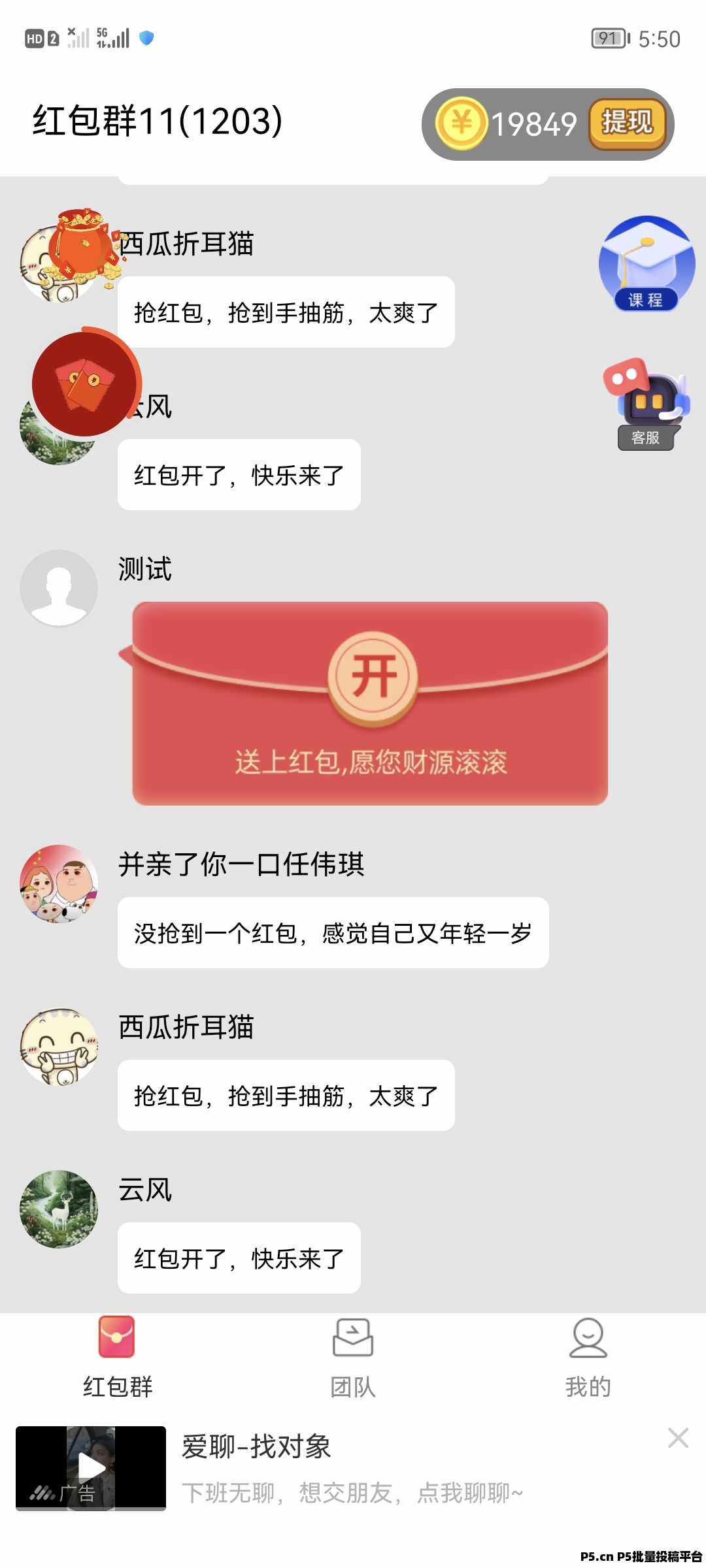Open 测试's profile avatar

59,588
